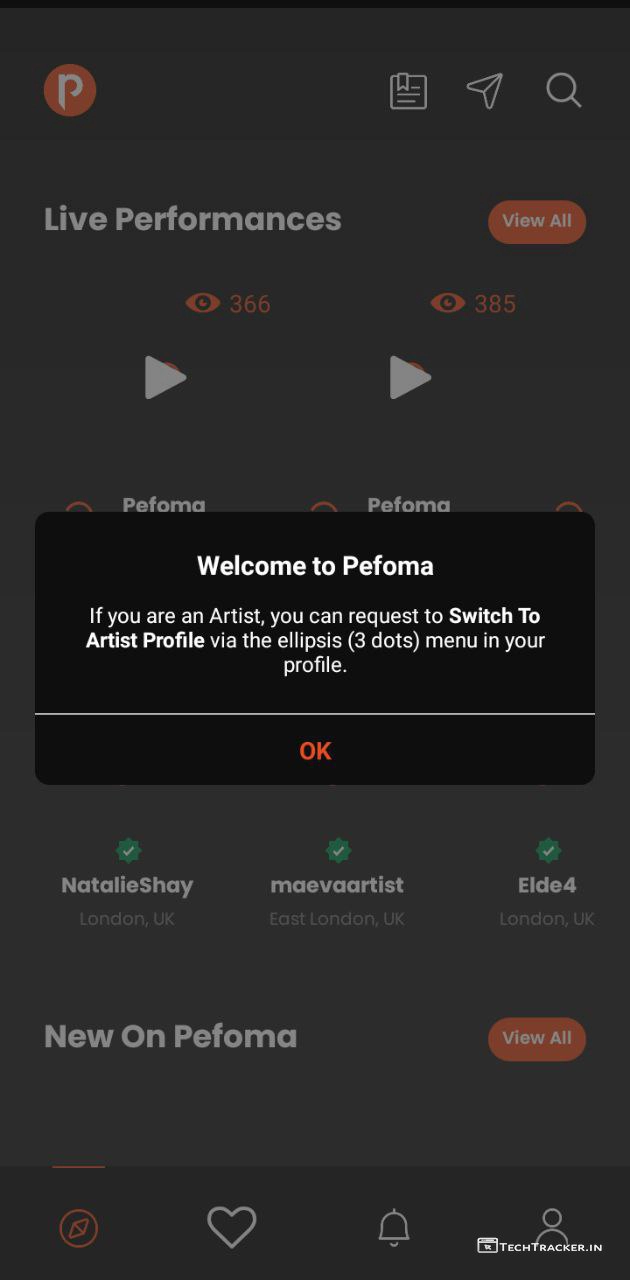This screenshot has width=630, height=1280.
Task: Tap the Pefoma logo avatar
Action: point(70,90)
